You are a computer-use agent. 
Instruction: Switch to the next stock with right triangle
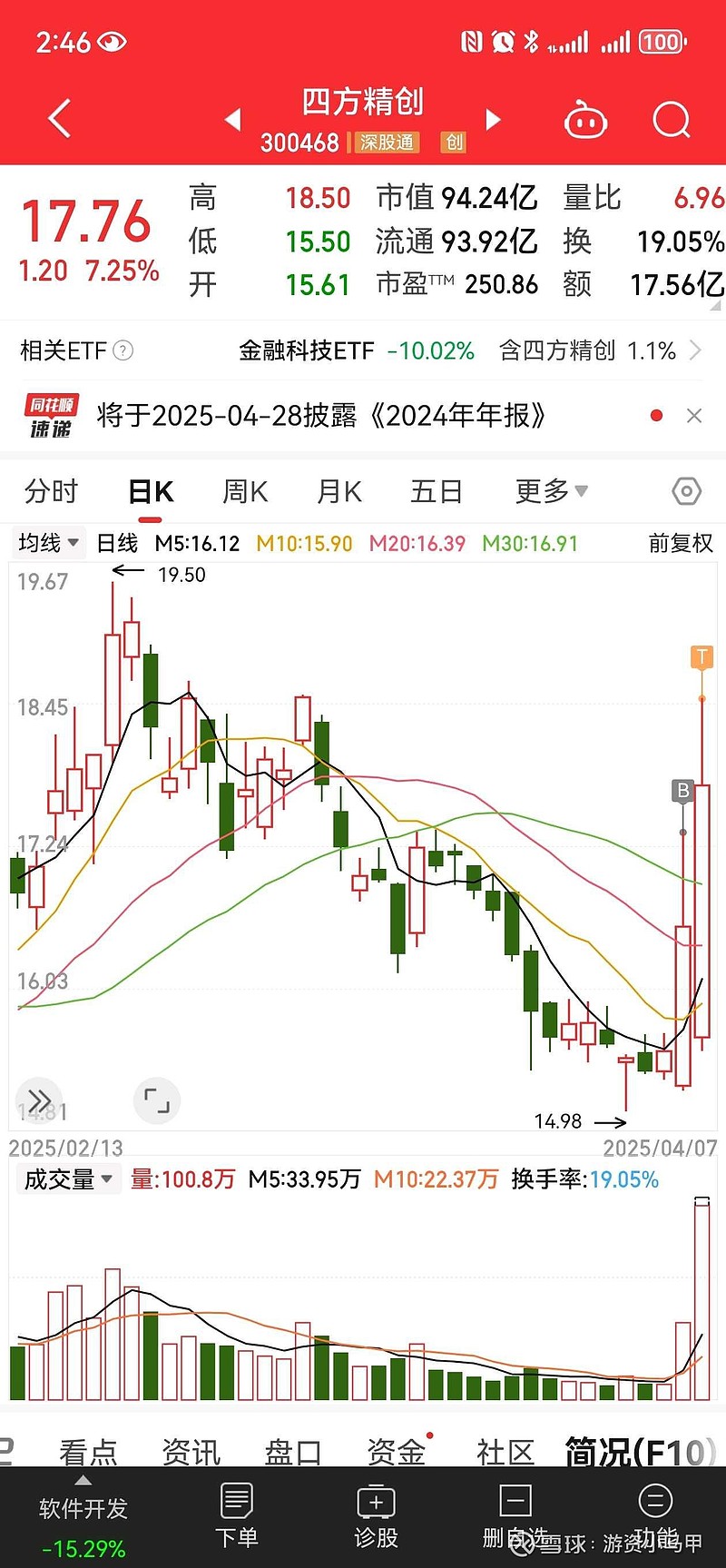coord(493,119)
